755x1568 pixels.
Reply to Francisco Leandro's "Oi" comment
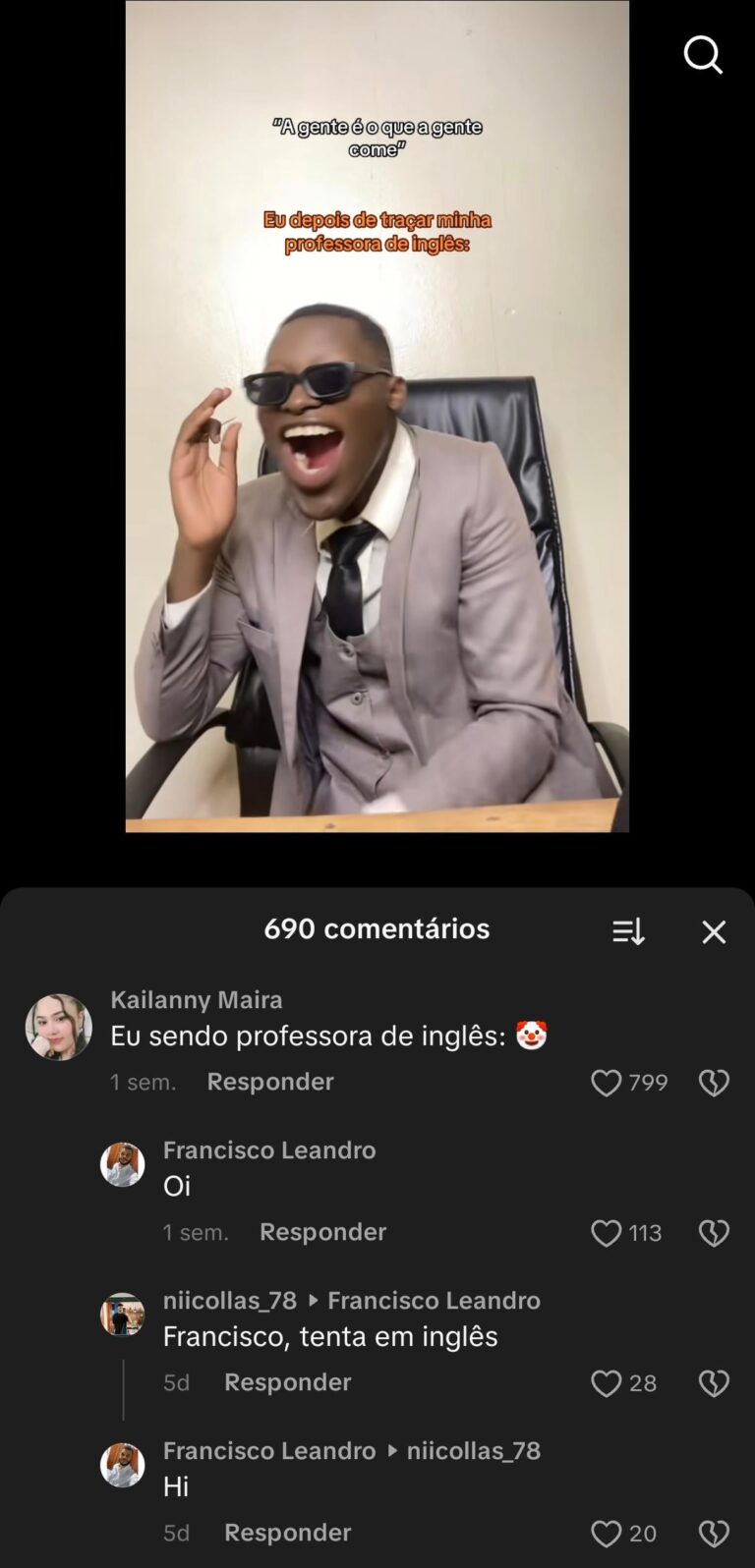[x=322, y=1232]
